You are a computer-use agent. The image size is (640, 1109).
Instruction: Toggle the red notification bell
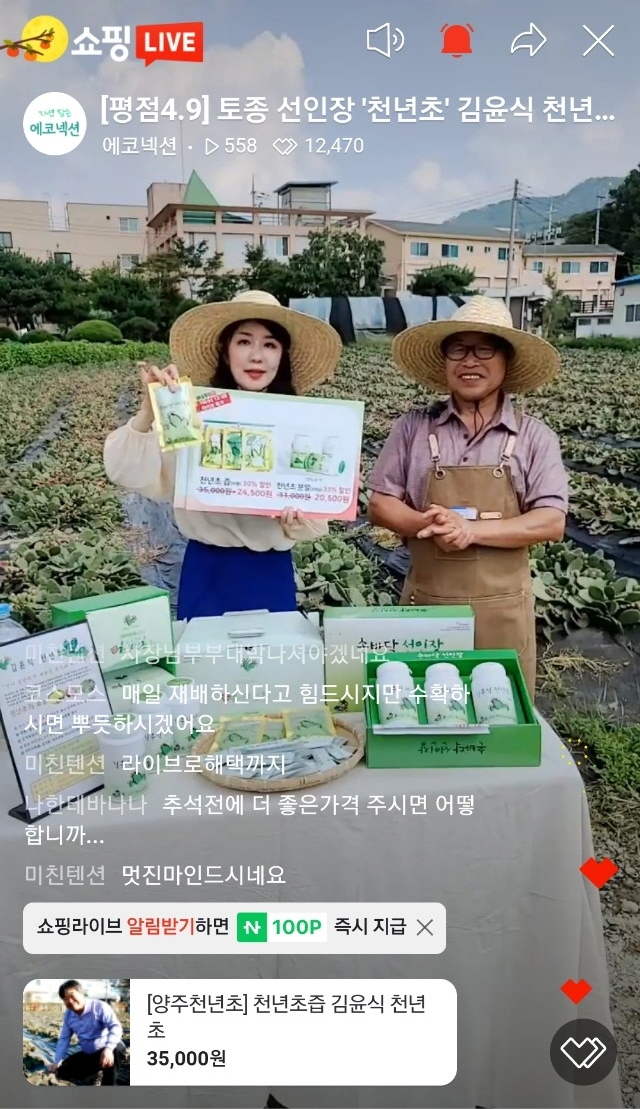458,40
